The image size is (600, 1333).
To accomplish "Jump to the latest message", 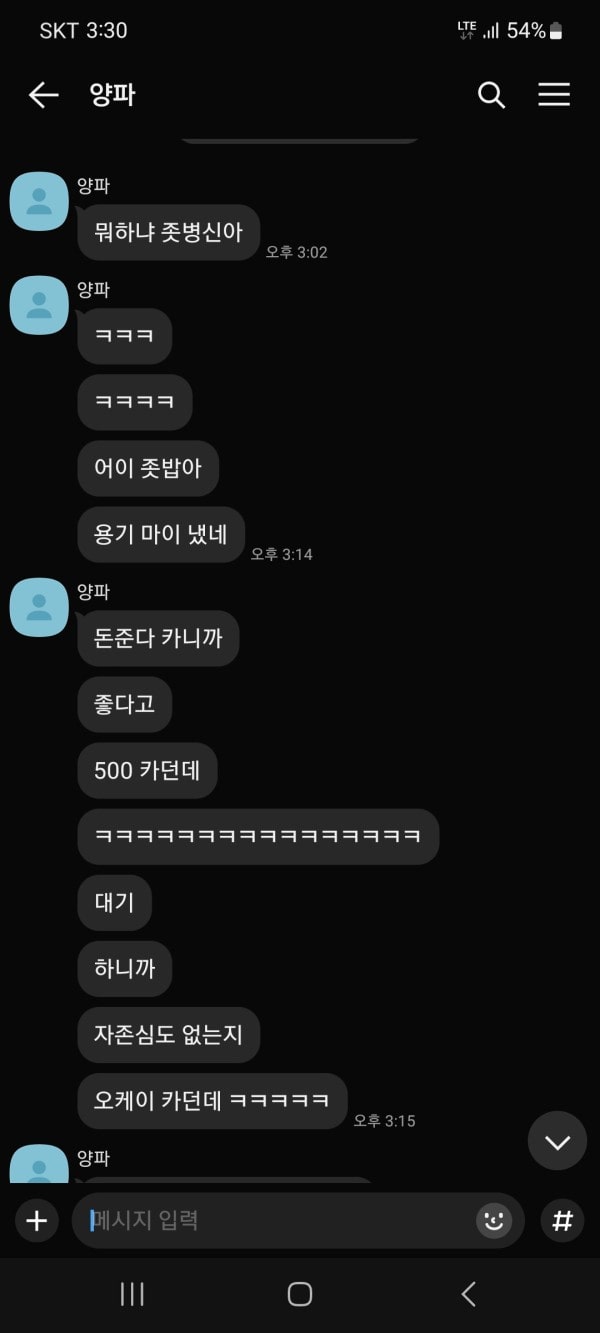I will (557, 1141).
